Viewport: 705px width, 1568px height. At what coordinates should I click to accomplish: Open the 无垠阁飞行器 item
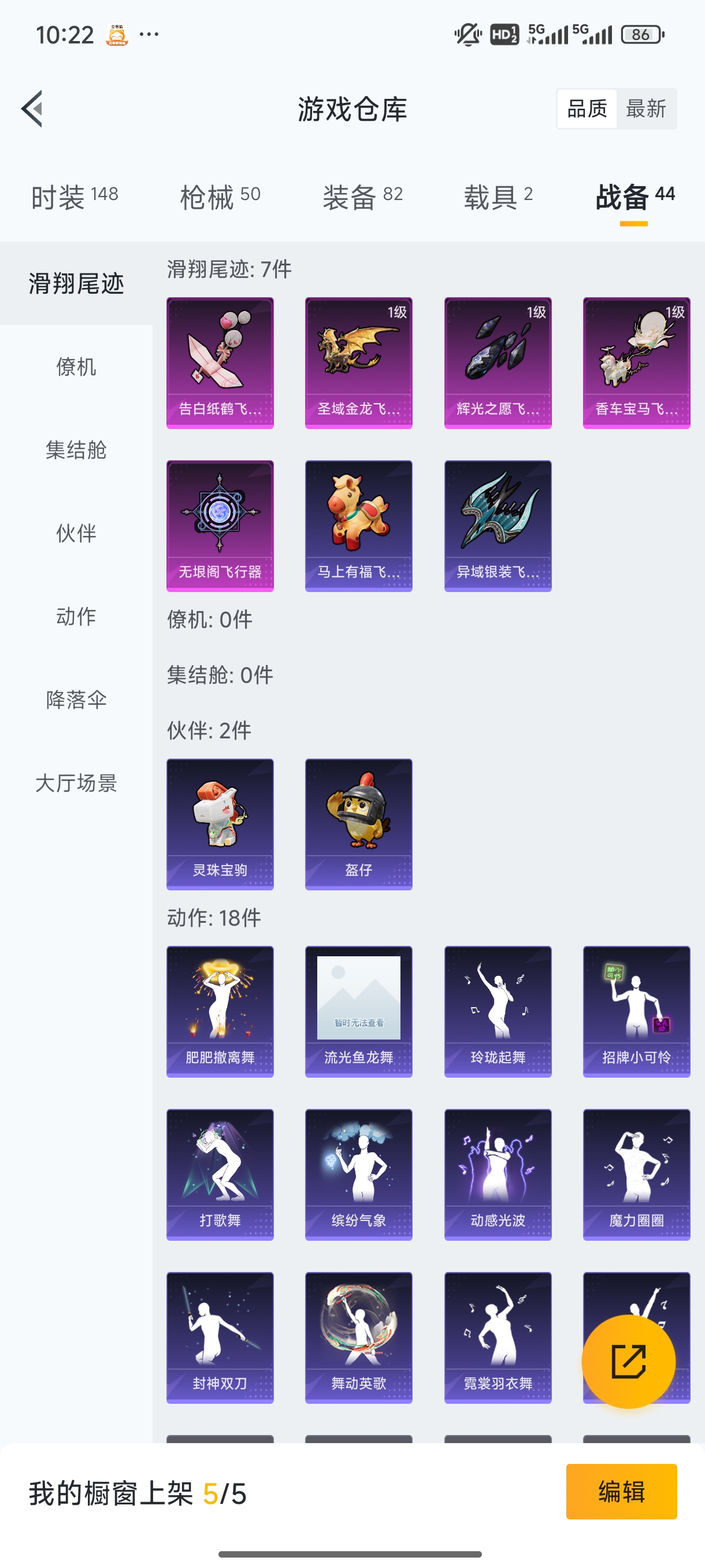pyautogui.click(x=220, y=526)
